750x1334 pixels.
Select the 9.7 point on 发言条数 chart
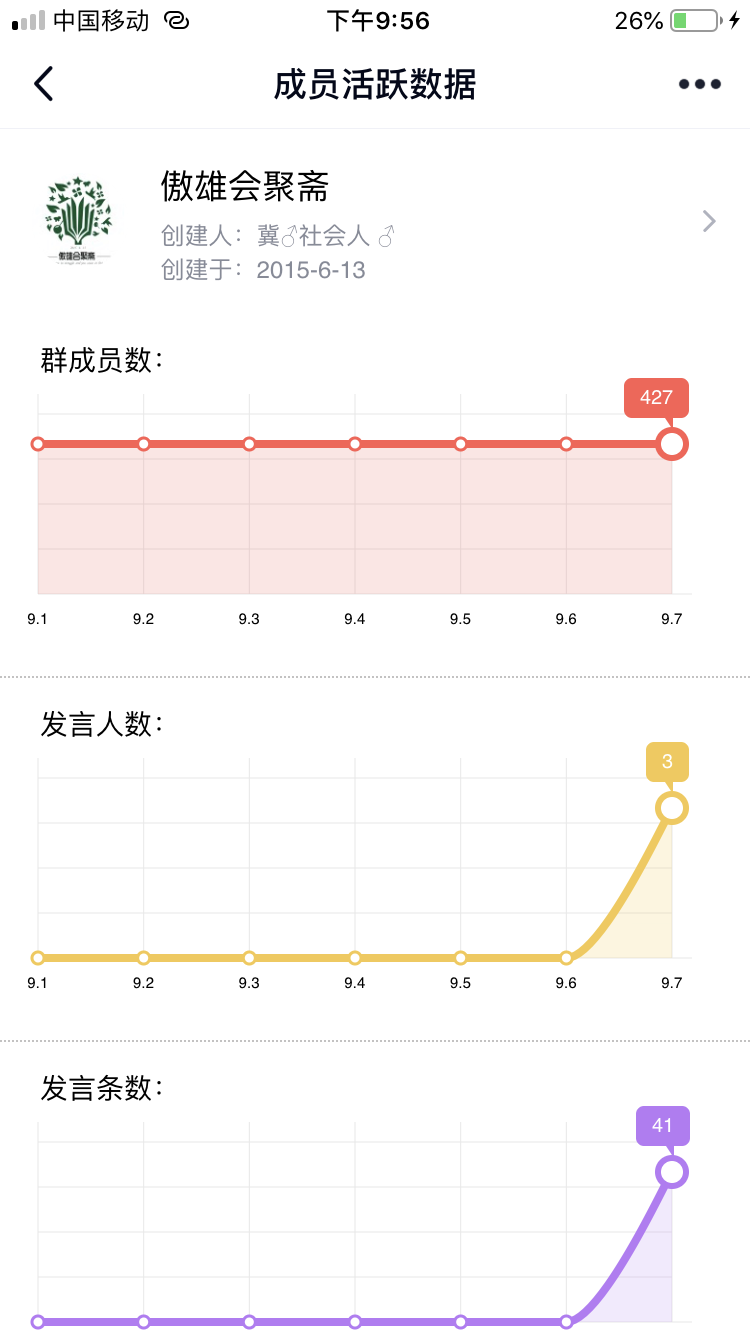pyautogui.click(x=672, y=1171)
